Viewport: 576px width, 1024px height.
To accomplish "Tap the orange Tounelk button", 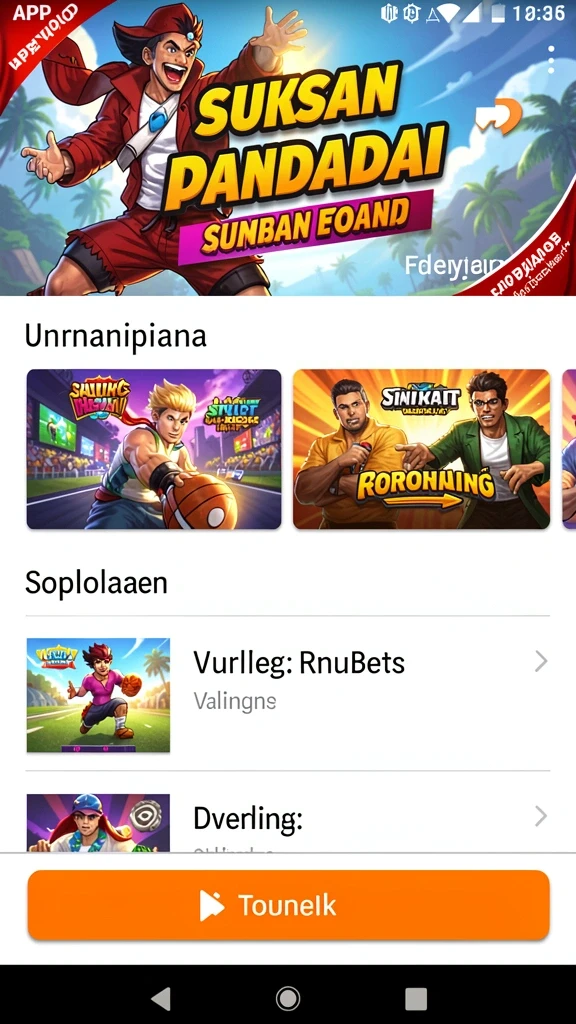I will coord(288,905).
